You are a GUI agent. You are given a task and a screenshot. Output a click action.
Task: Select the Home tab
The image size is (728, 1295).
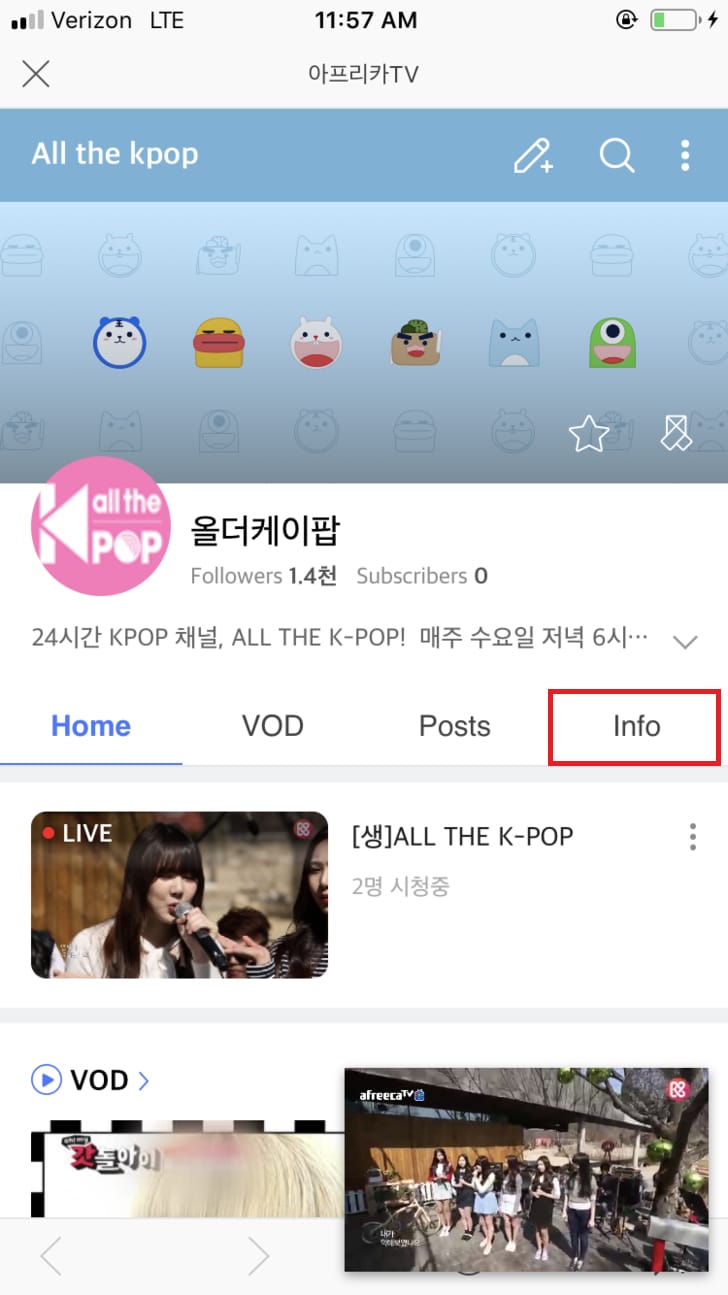pyautogui.click(x=91, y=726)
